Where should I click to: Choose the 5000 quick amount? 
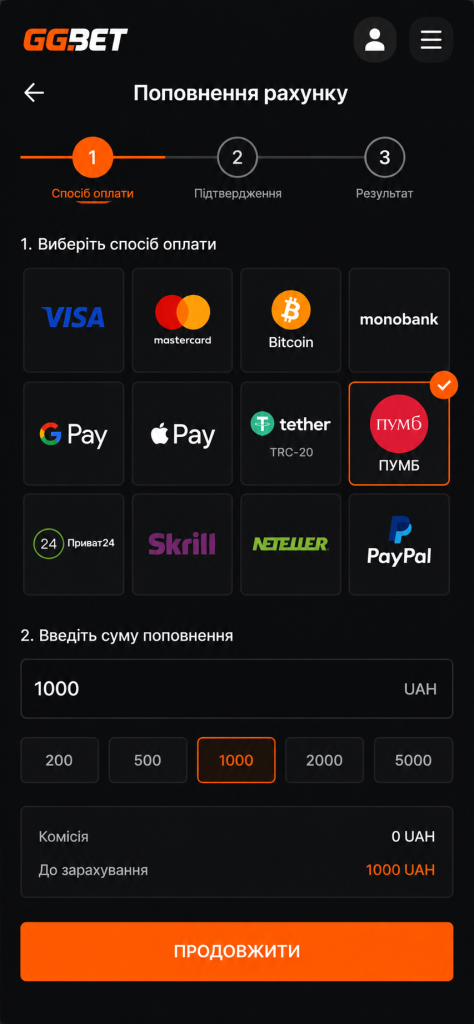413,760
